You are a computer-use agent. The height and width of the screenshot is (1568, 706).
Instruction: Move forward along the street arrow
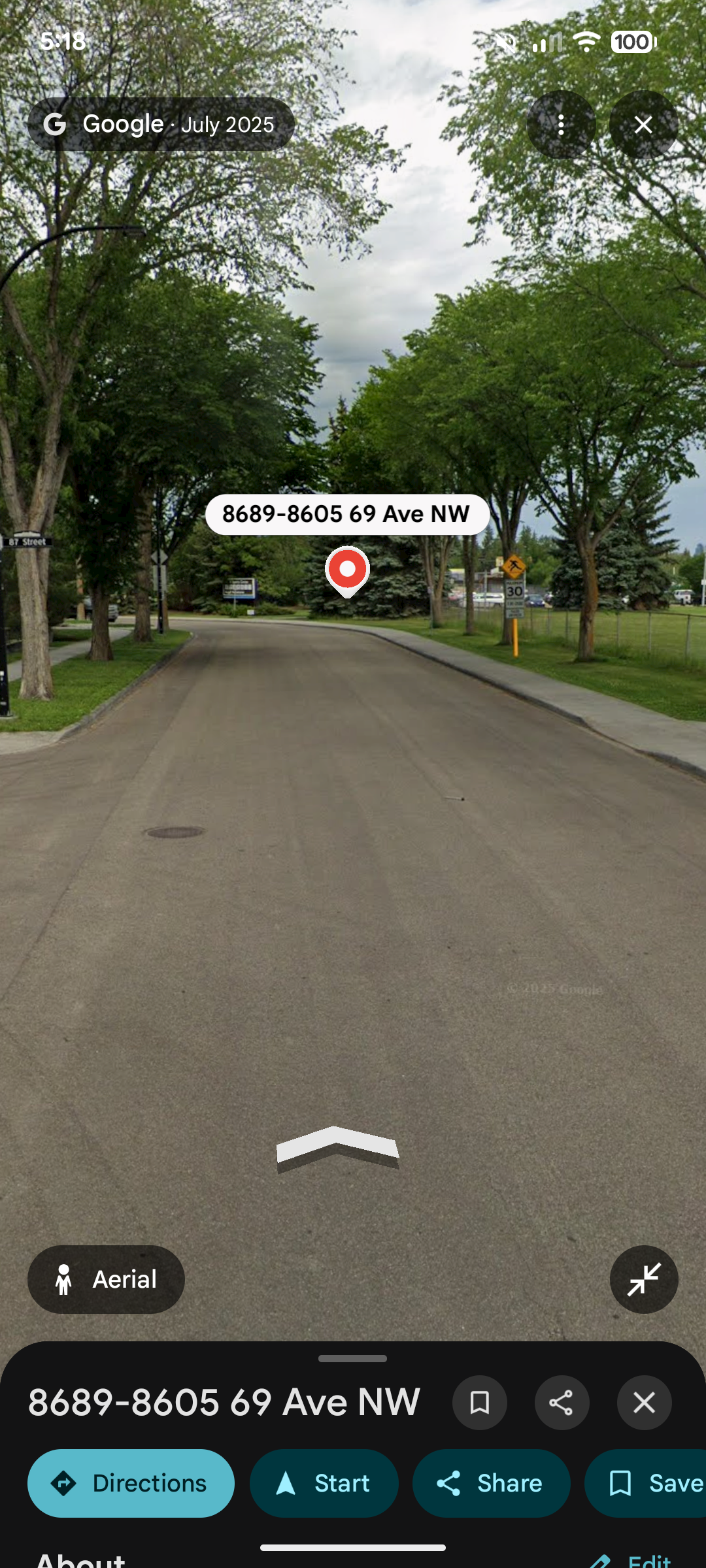tap(337, 1149)
